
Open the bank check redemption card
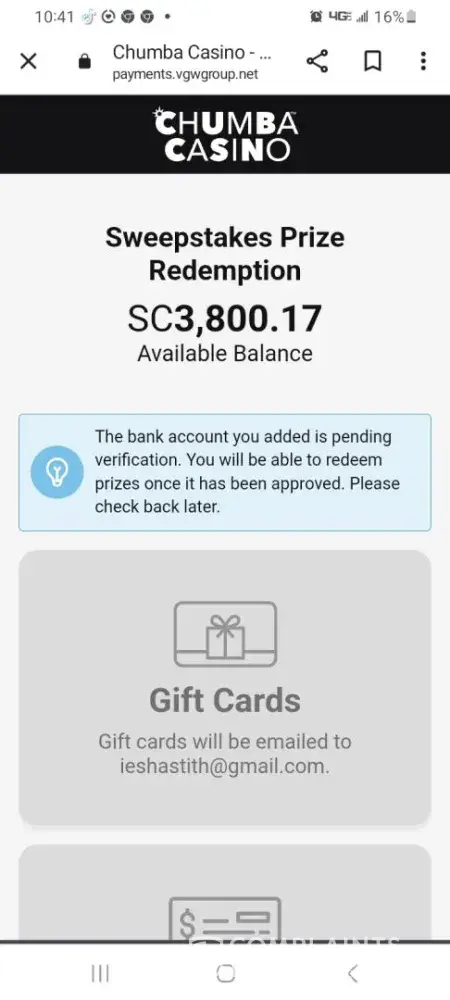pyautogui.click(x=225, y=893)
